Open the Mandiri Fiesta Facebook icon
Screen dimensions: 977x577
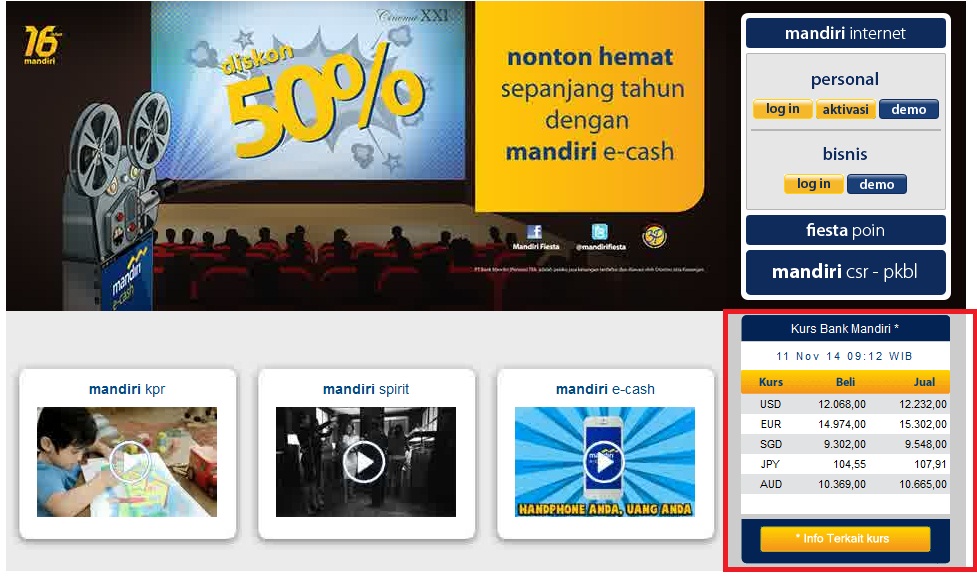pos(534,233)
